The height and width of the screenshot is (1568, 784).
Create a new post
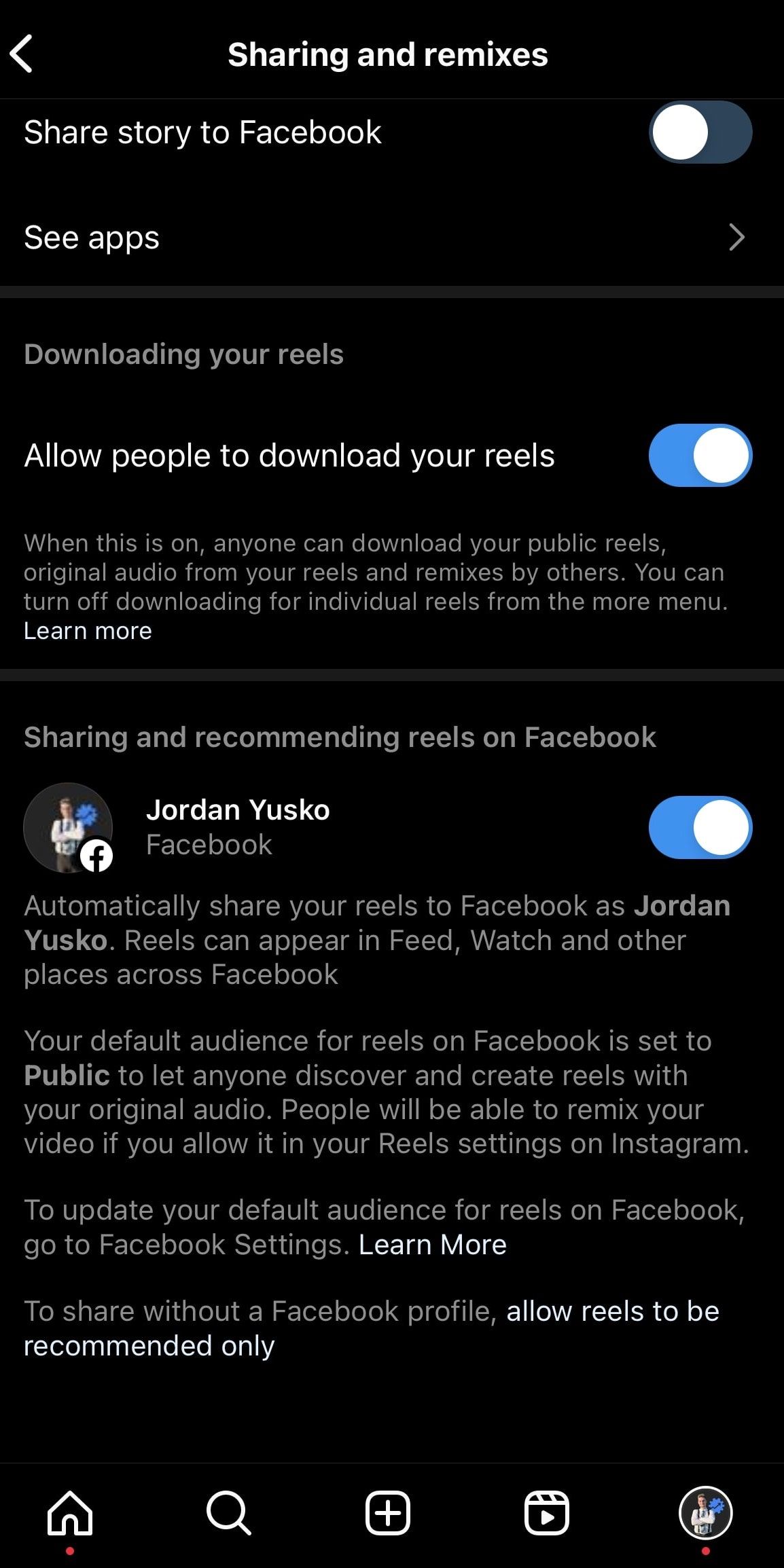point(388,1512)
